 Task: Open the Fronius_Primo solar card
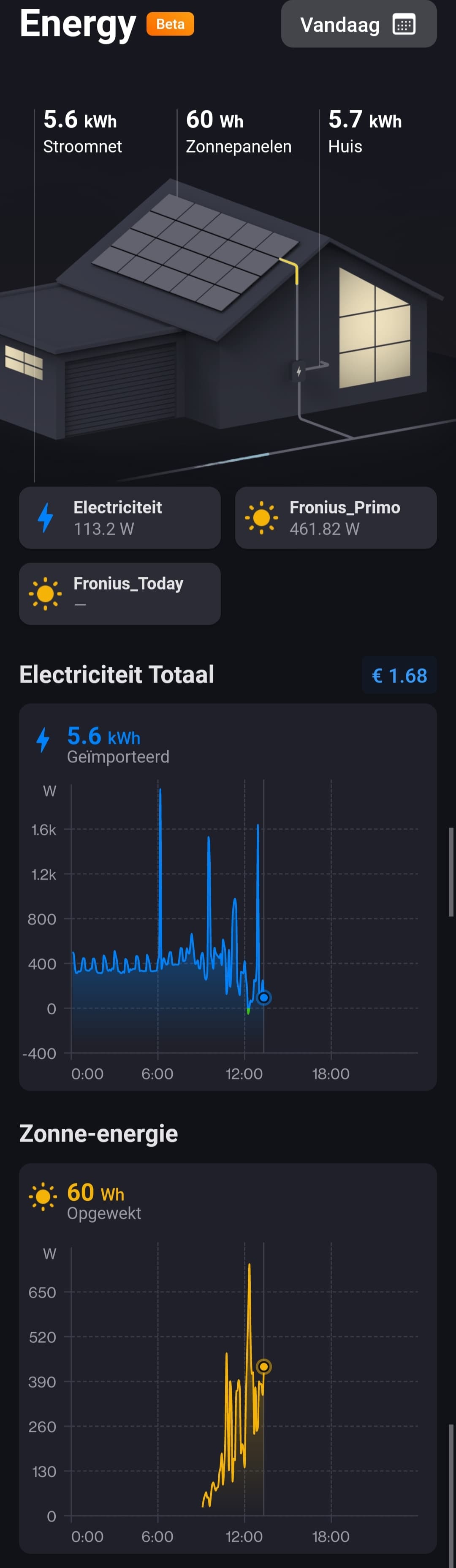[x=336, y=517]
